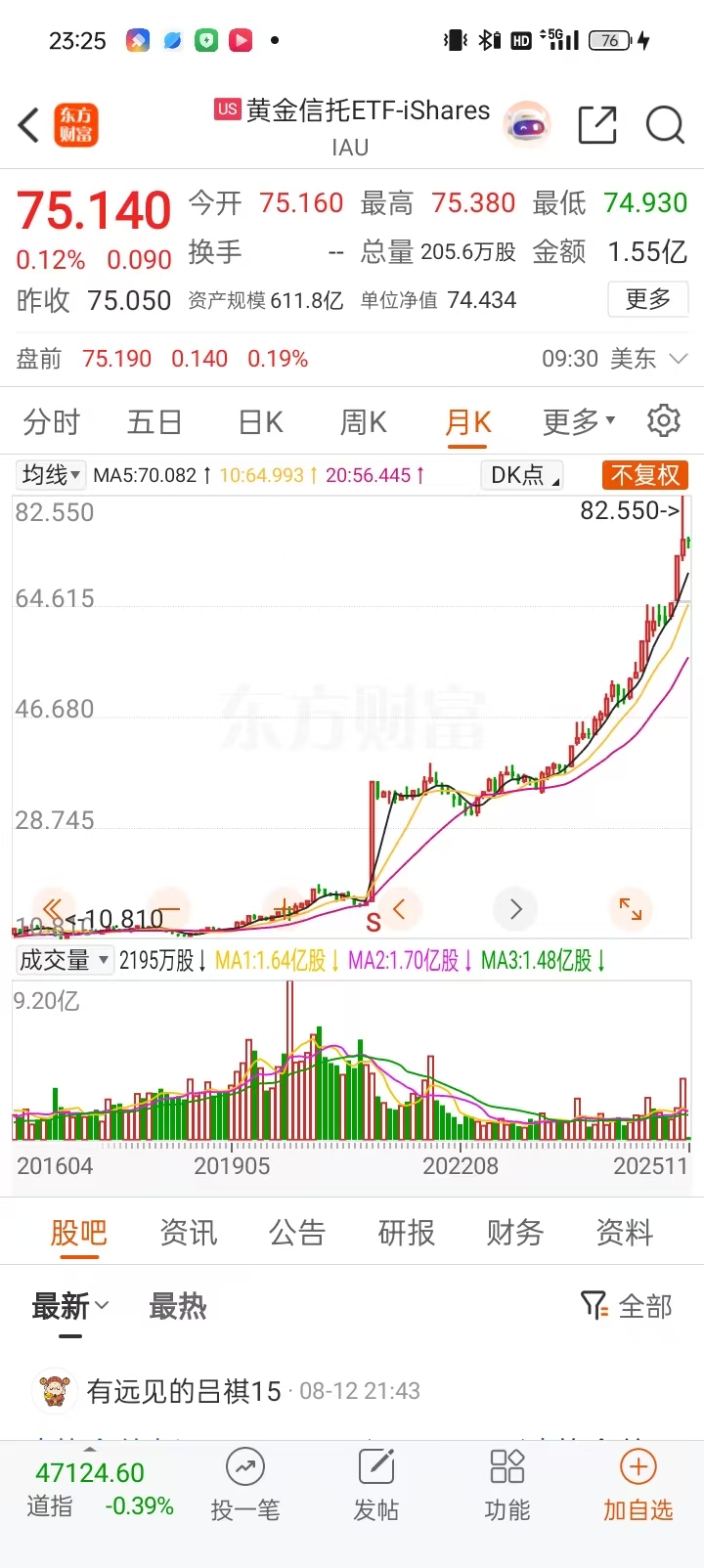Switch to the 分时 chart tab
The image size is (704, 1568).
(52, 422)
